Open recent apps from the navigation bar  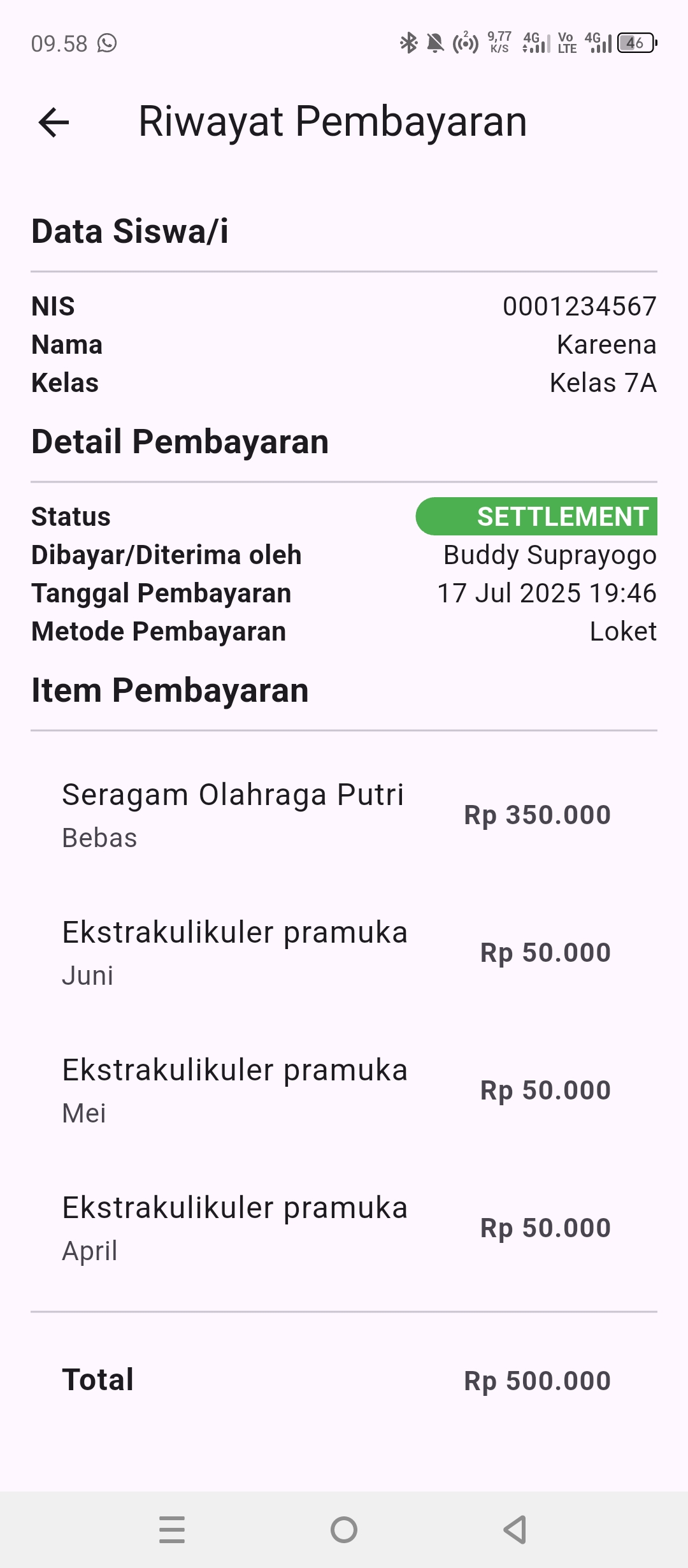(x=172, y=1529)
